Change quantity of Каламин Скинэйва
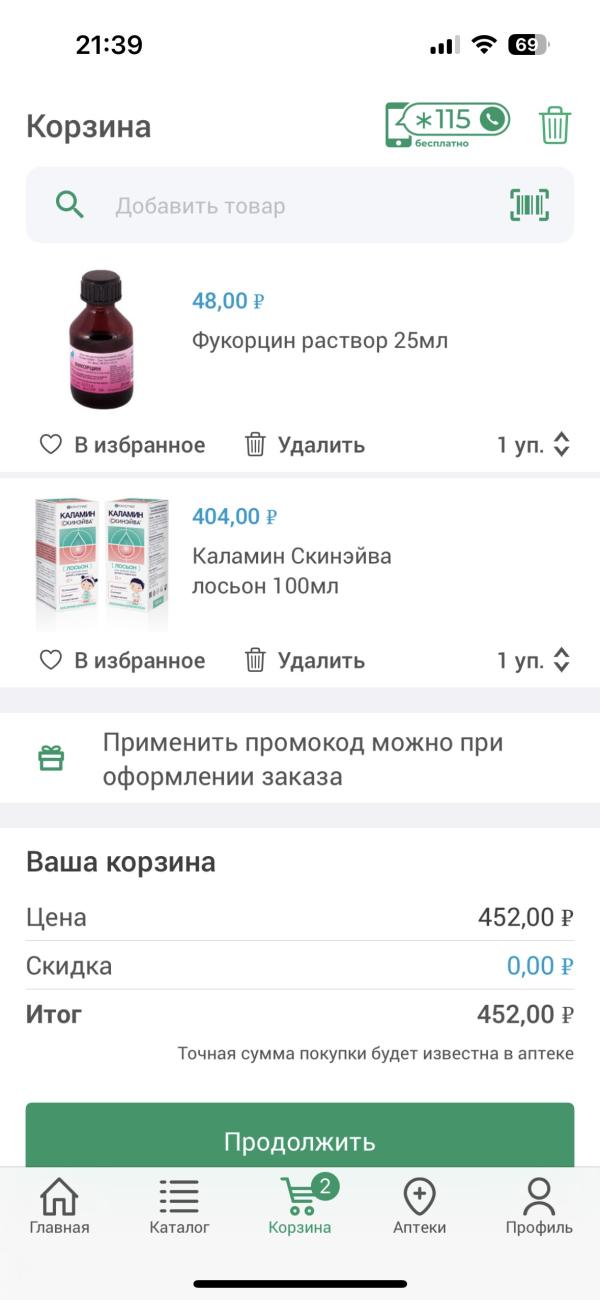The image size is (600, 1300). click(x=534, y=661)
